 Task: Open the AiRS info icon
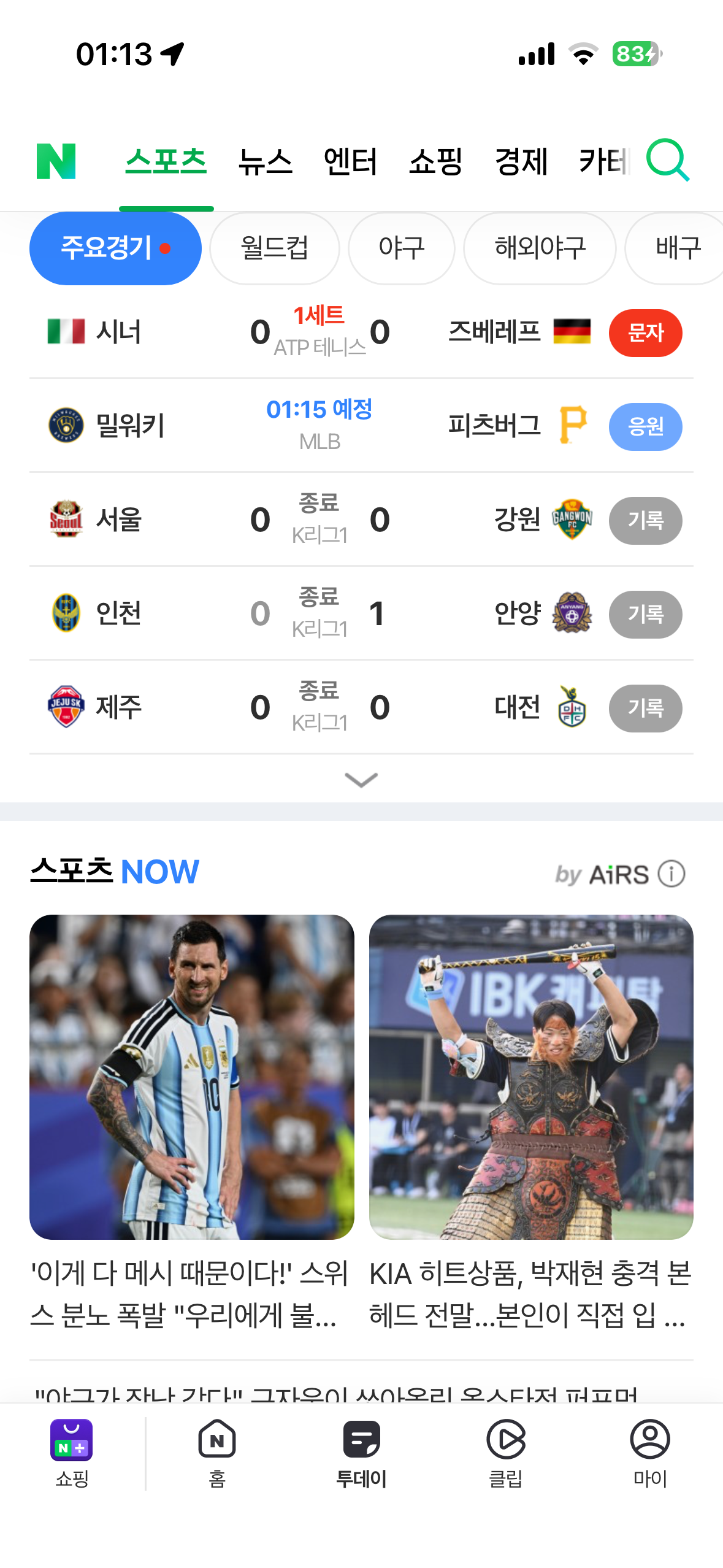[671, 874]
